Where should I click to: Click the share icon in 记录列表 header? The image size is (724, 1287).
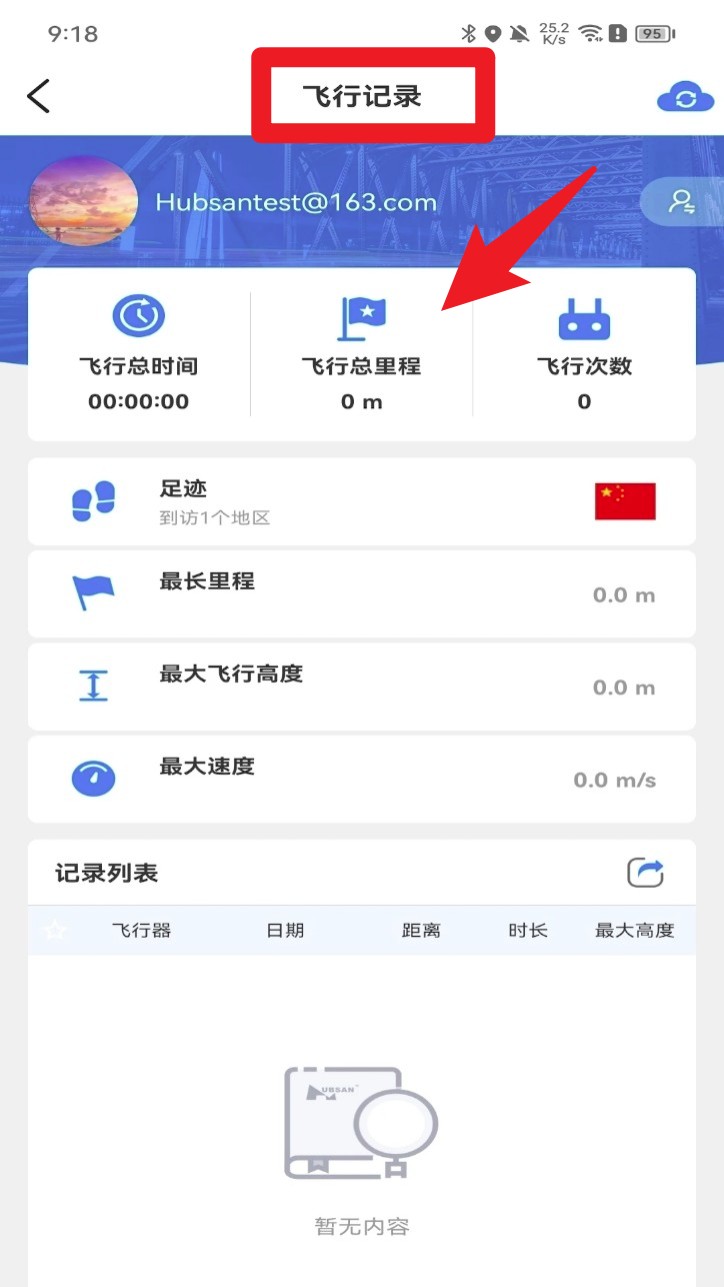[x=646, y=871]
